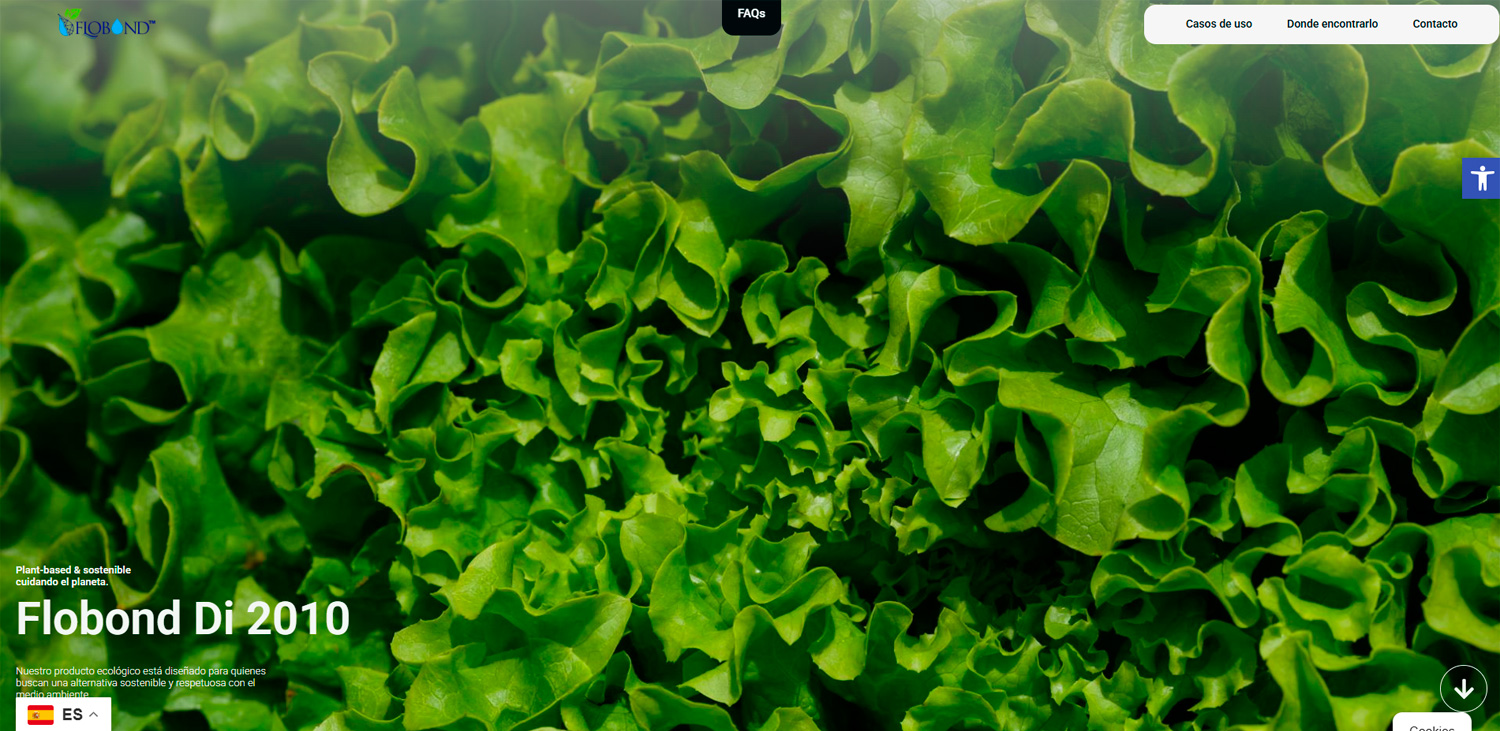Expand the ES language selector
This screenshot has width=1500, height=731.
pyautogui.click(x=63, y=714)
